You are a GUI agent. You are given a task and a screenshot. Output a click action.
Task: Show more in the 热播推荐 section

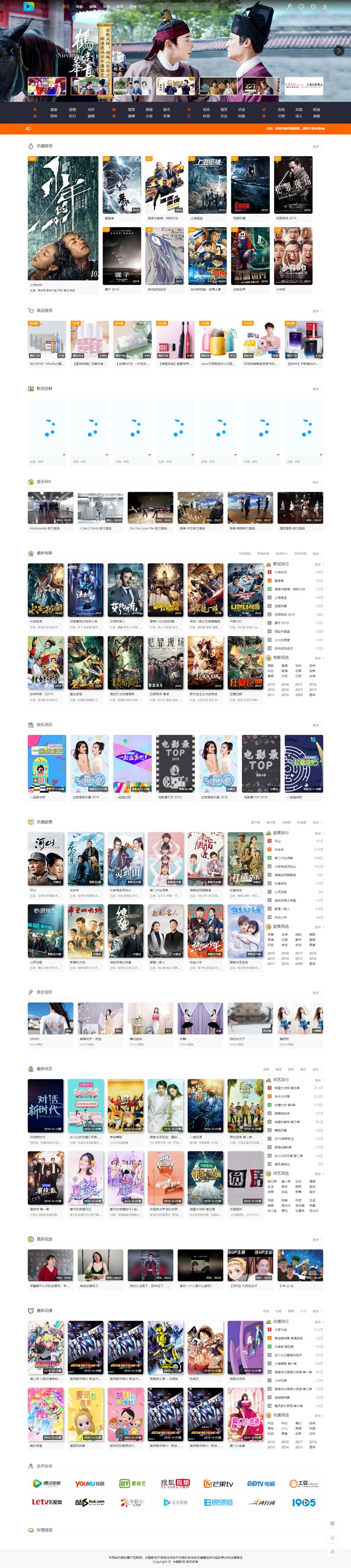(316, 146)
